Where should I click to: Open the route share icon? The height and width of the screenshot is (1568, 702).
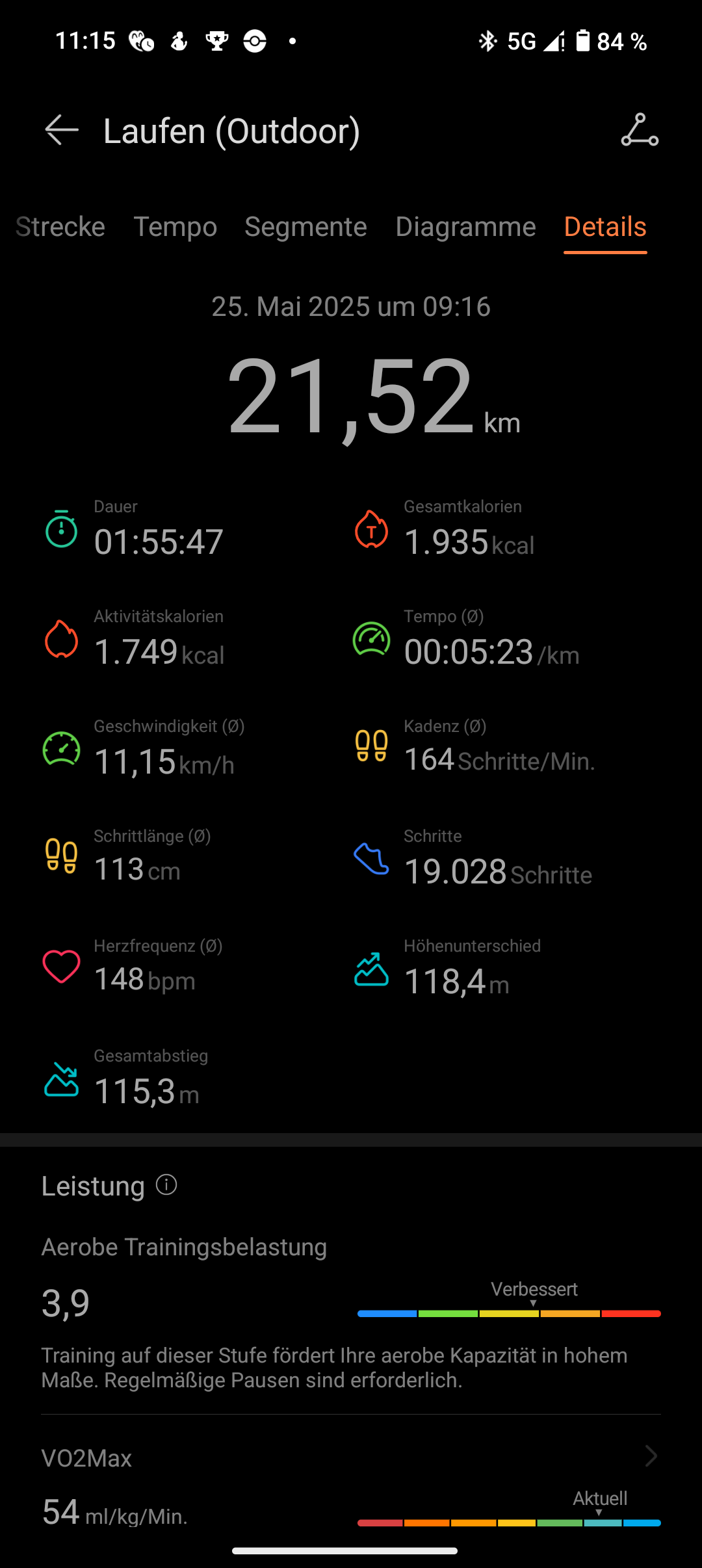[640, 129]
